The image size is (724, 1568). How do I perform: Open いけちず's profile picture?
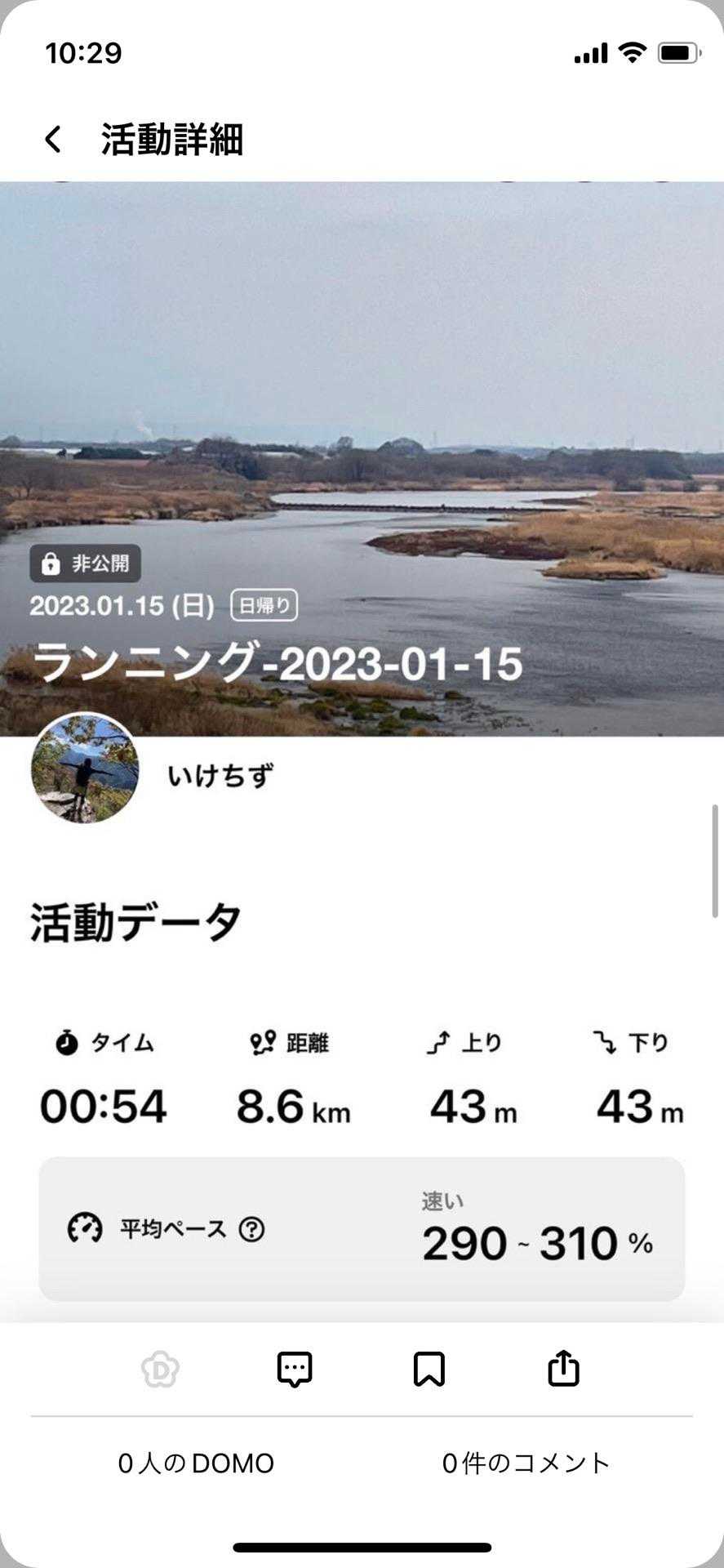pos(85,768)
